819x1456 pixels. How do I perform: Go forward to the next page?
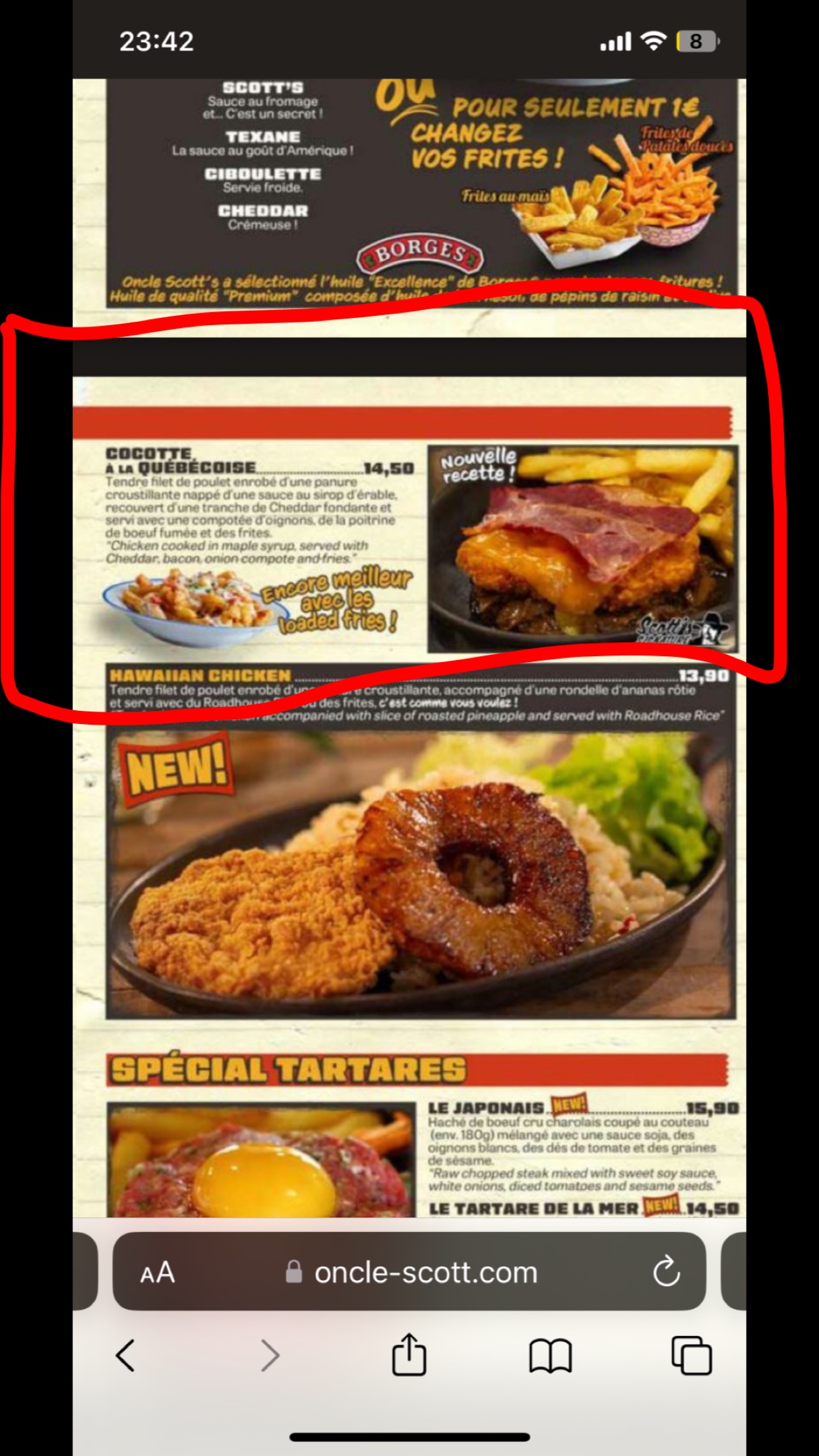pos(270,1356)
